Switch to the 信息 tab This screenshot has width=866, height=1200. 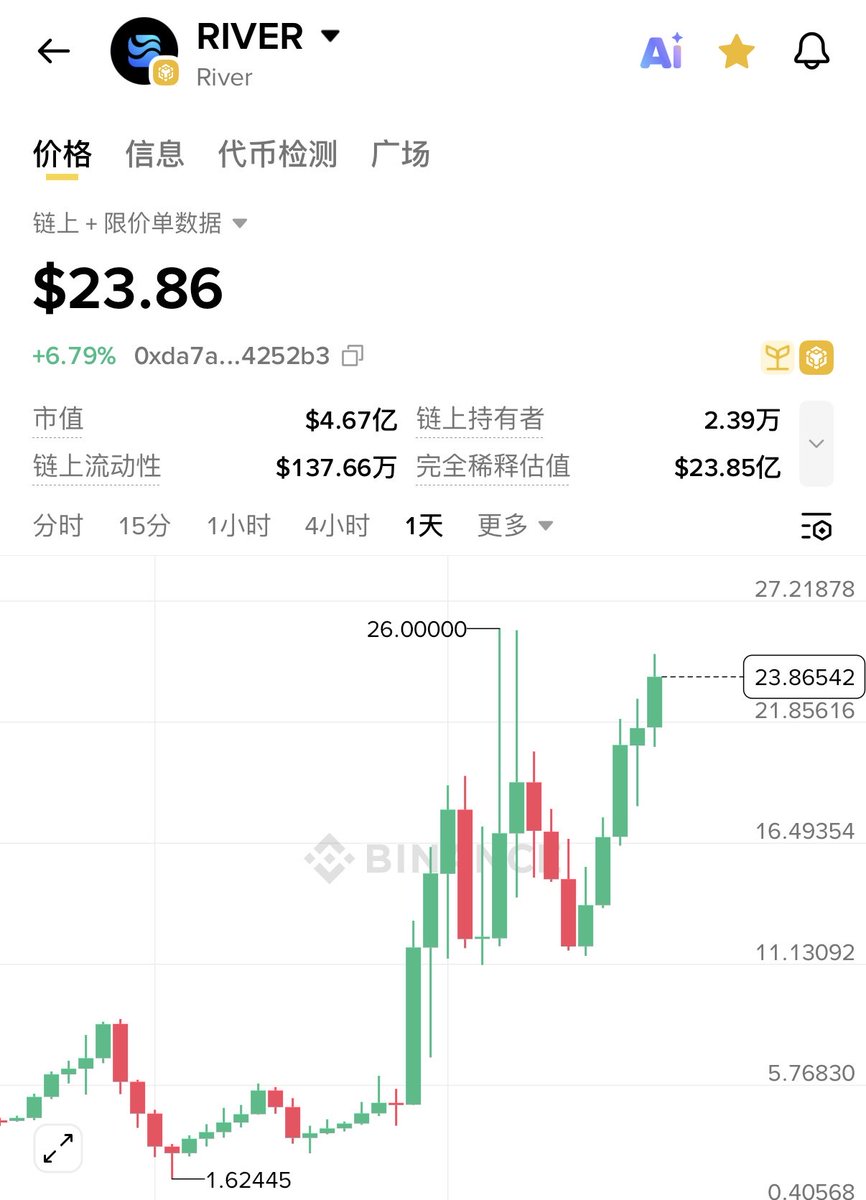click(x=154, y=154)
